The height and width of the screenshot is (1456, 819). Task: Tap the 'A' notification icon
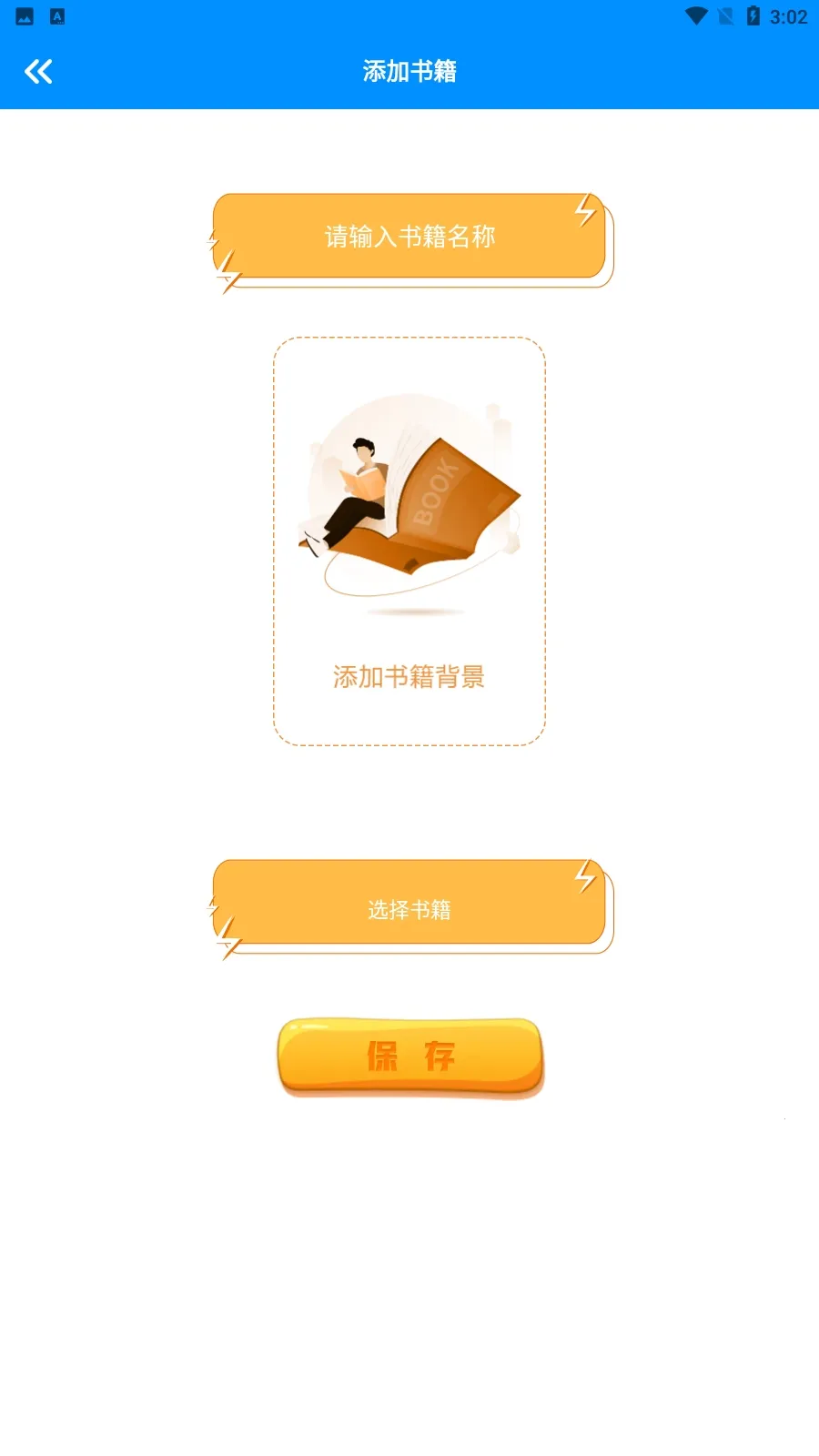pos(57,15)
